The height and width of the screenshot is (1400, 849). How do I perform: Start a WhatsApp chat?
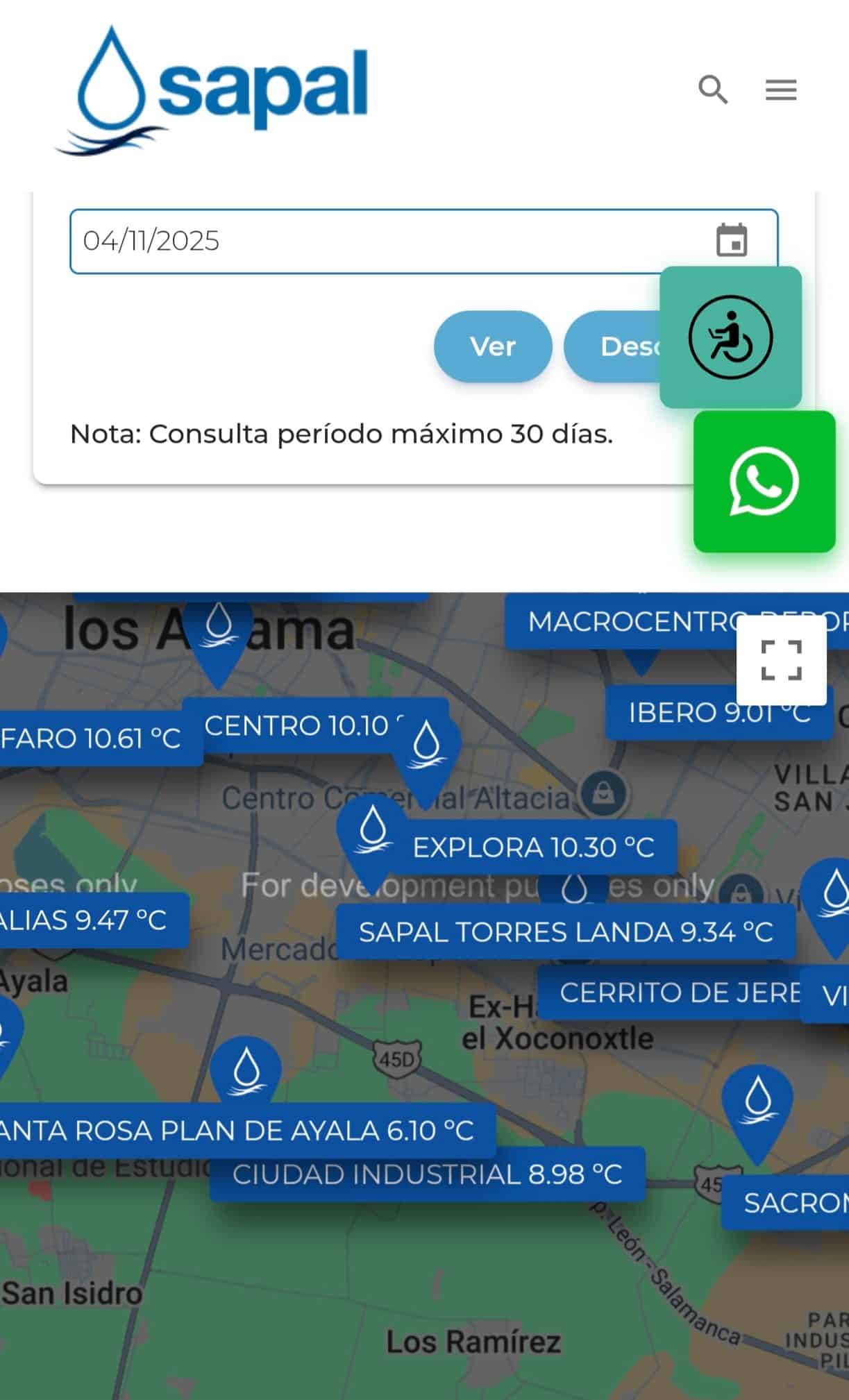pos(764,482)
